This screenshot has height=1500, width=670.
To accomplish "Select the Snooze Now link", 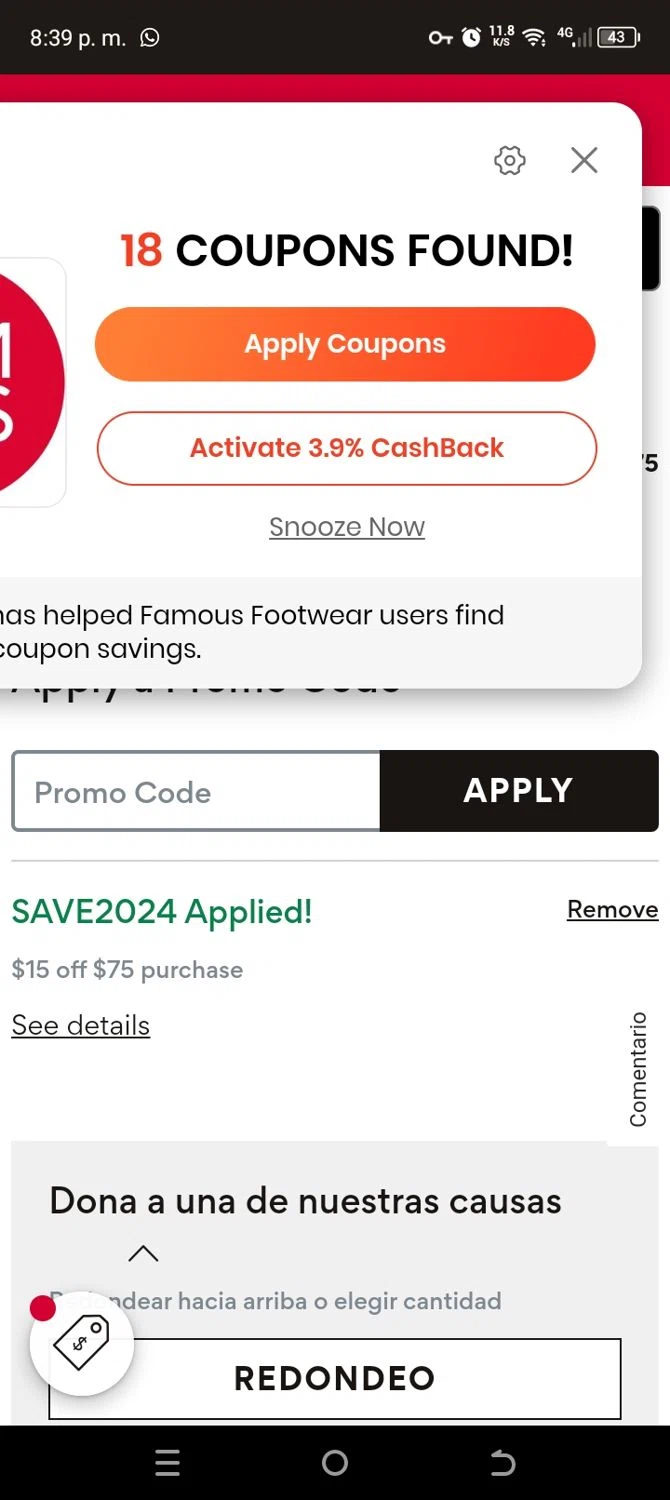I will coord(347,526).
